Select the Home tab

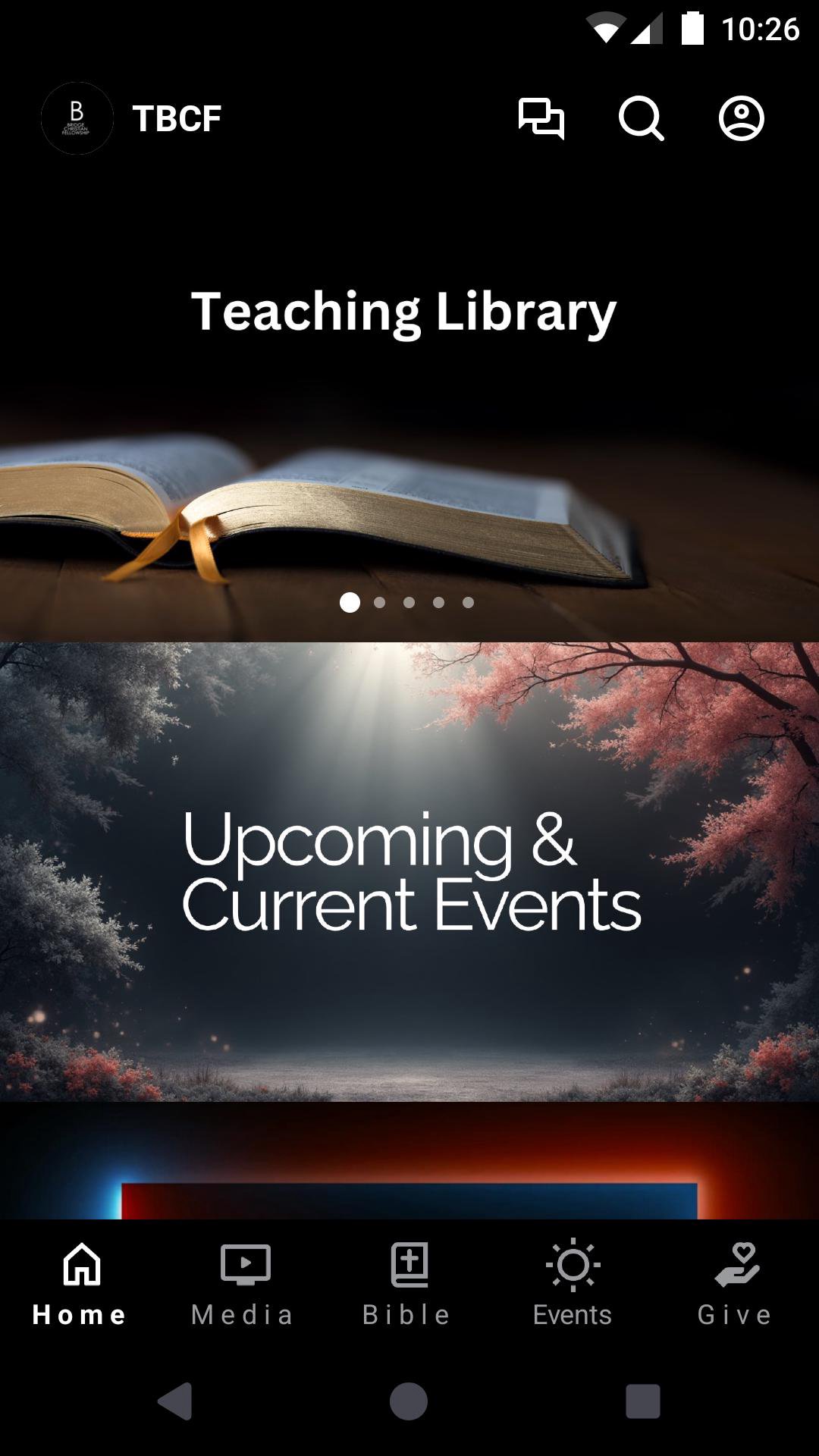point(80,1283)
